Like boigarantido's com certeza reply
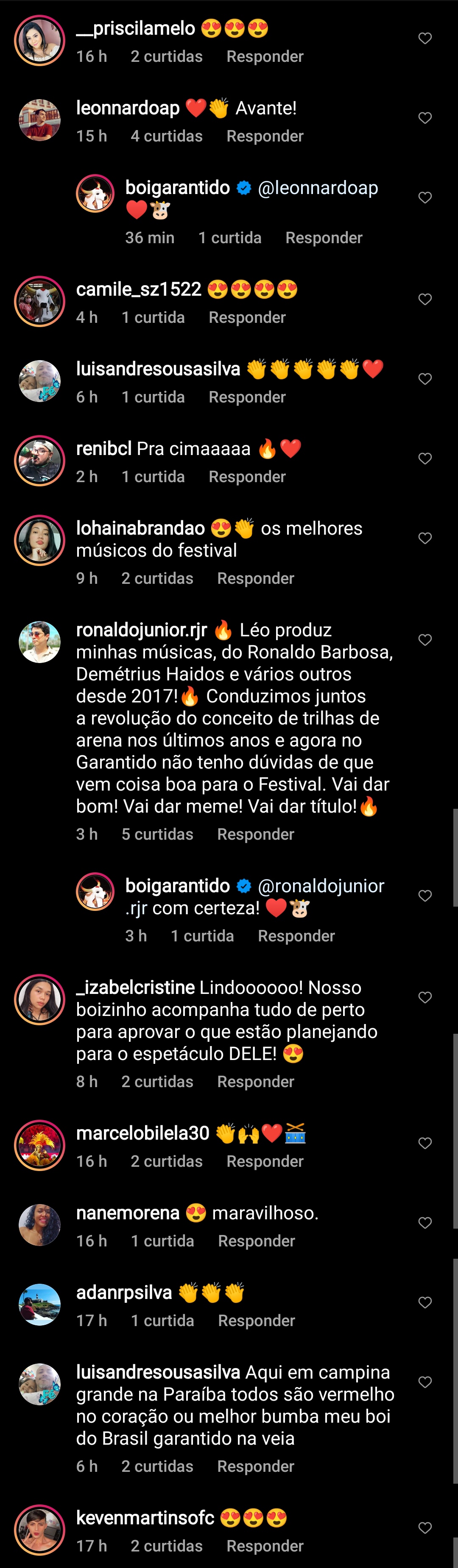458x1568 pixels. click(x=425, y=895)
